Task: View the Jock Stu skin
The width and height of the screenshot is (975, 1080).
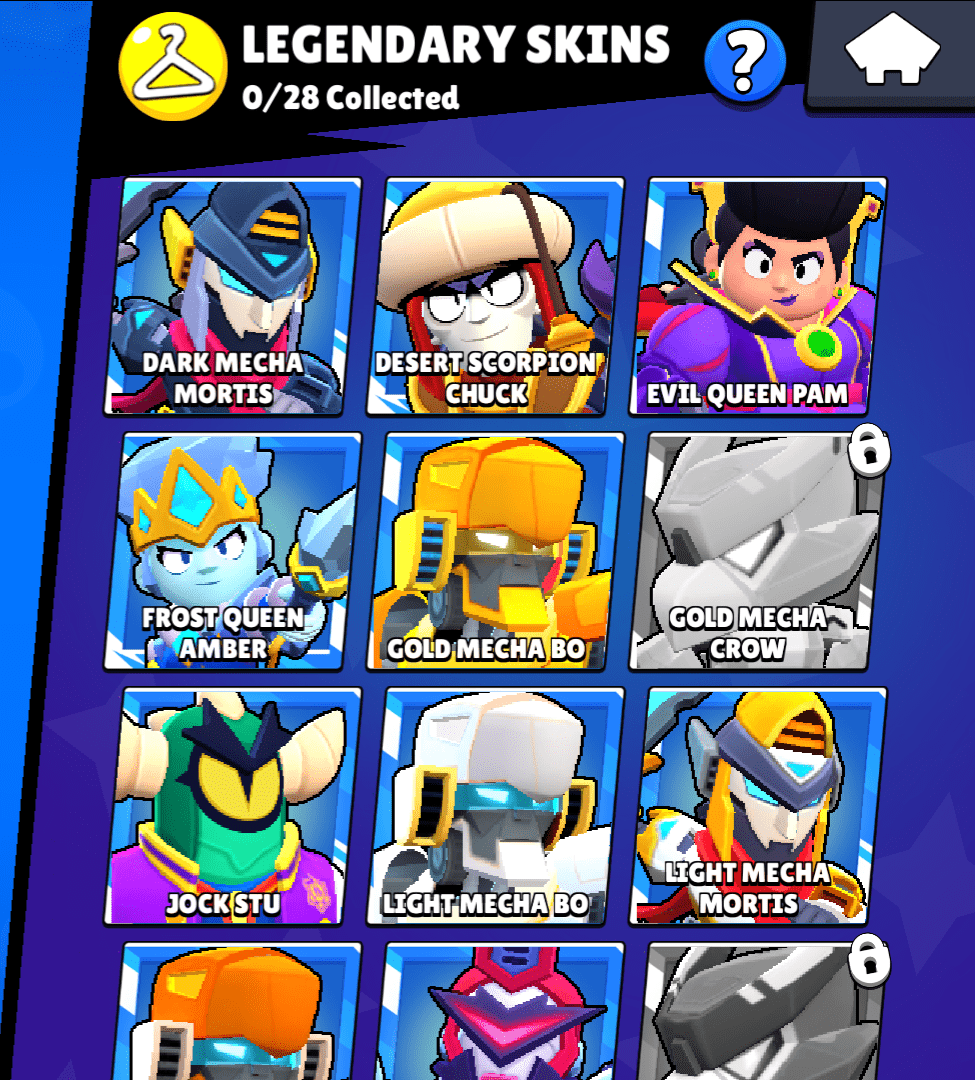Action: pos(232,805)
